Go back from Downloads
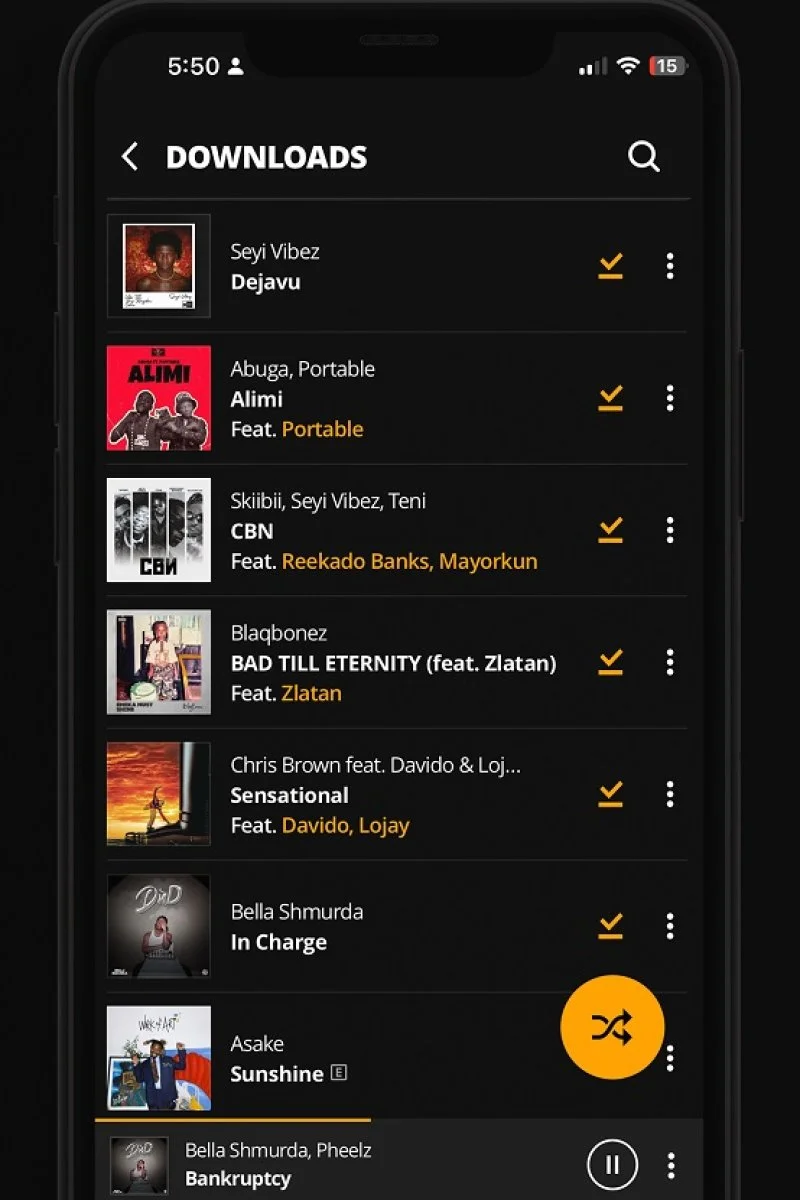 [x=130, y=157]
